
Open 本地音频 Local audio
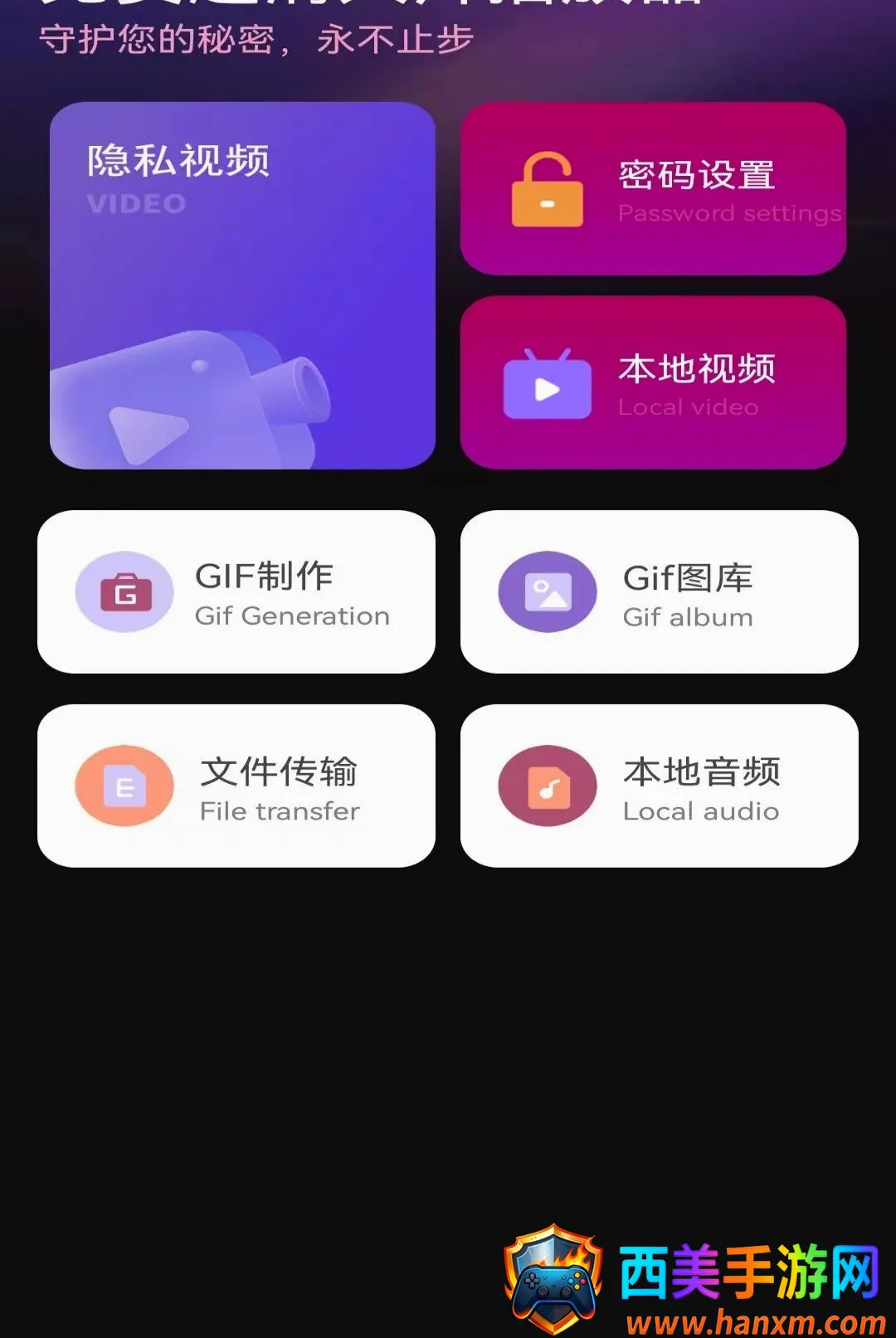tap(660, 786)
